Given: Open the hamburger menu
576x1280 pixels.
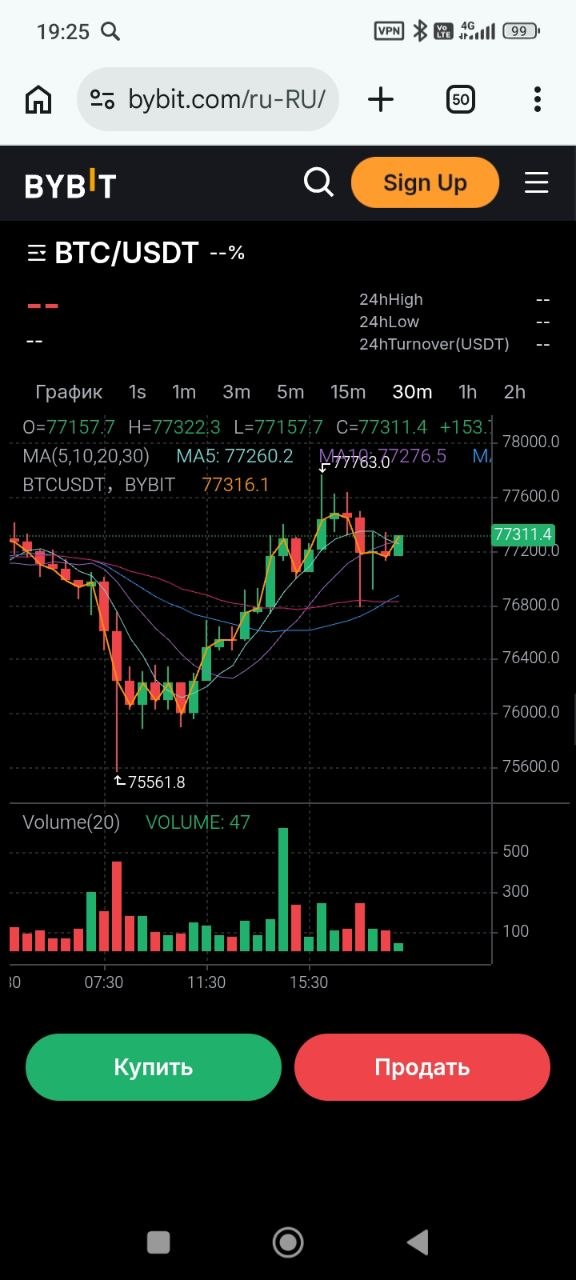Looking at the screenshot, I should [537, 183].
